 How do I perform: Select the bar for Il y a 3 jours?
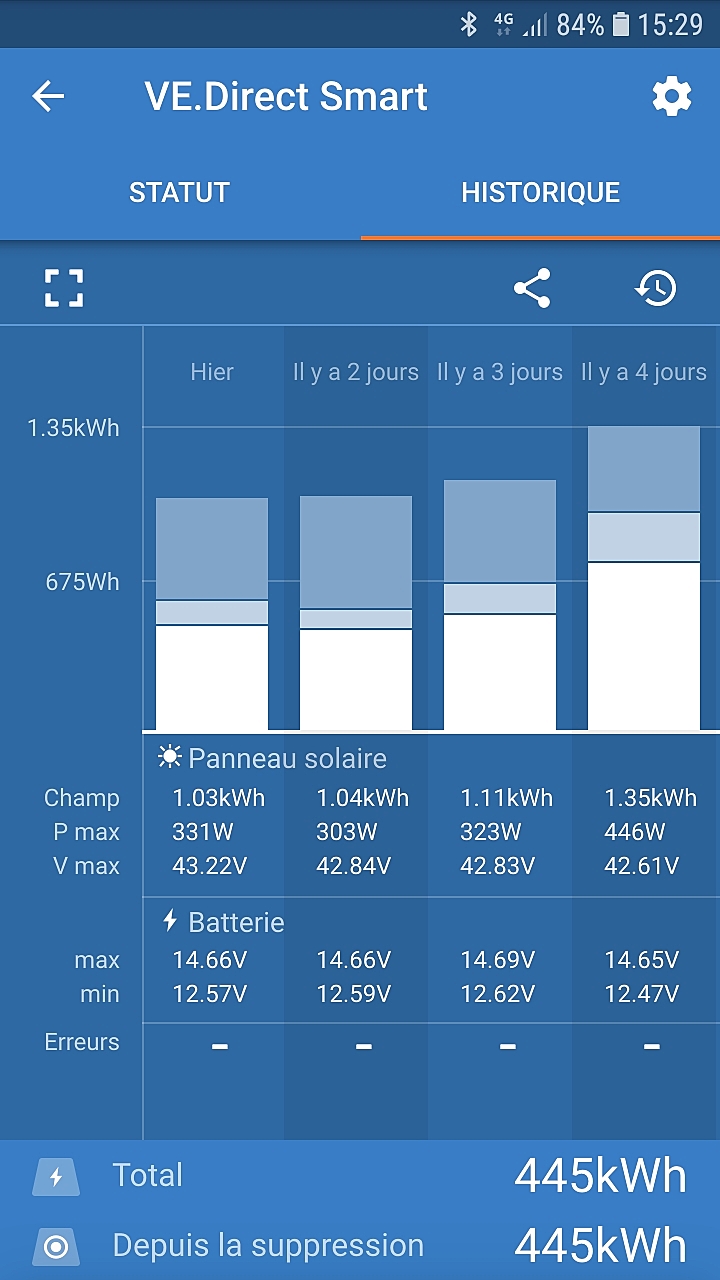coord(500,605)
